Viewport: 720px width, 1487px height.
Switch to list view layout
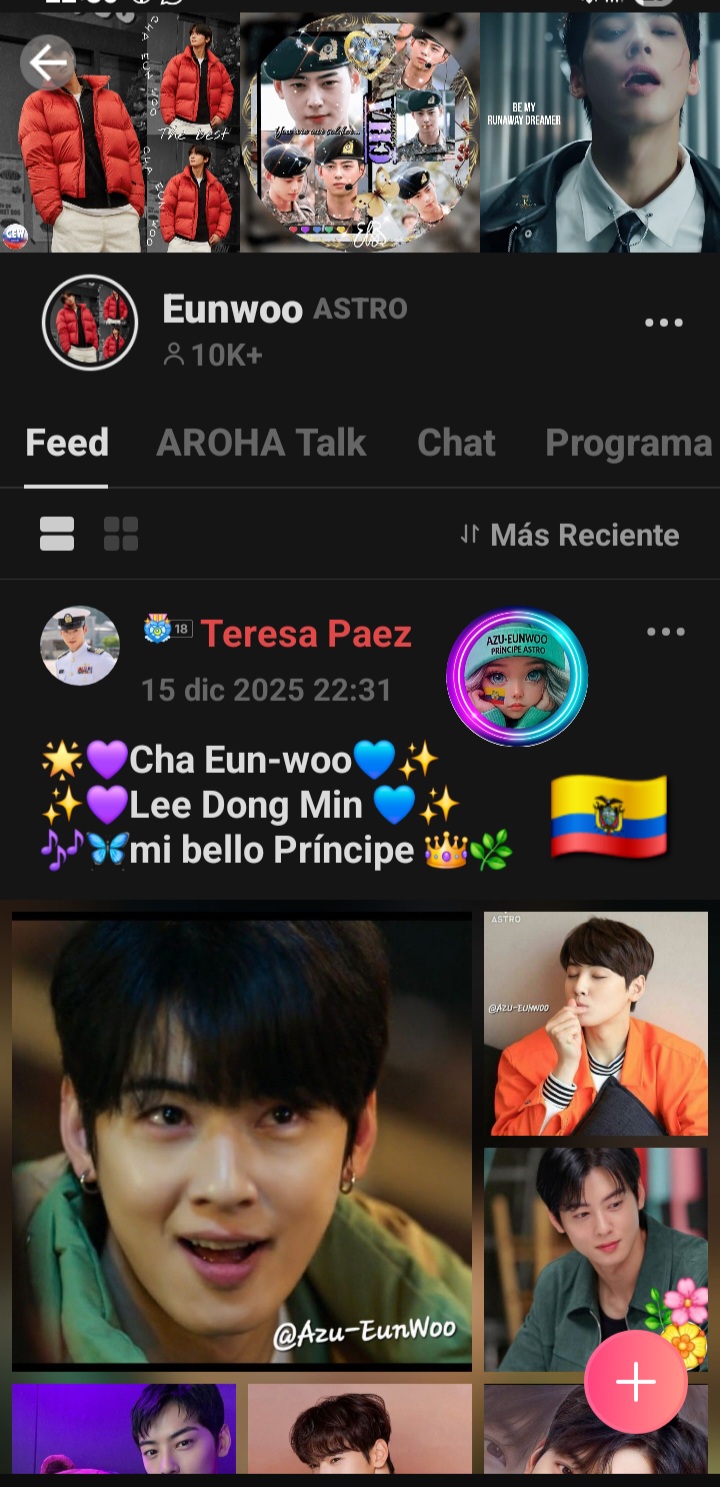[57, 533]
